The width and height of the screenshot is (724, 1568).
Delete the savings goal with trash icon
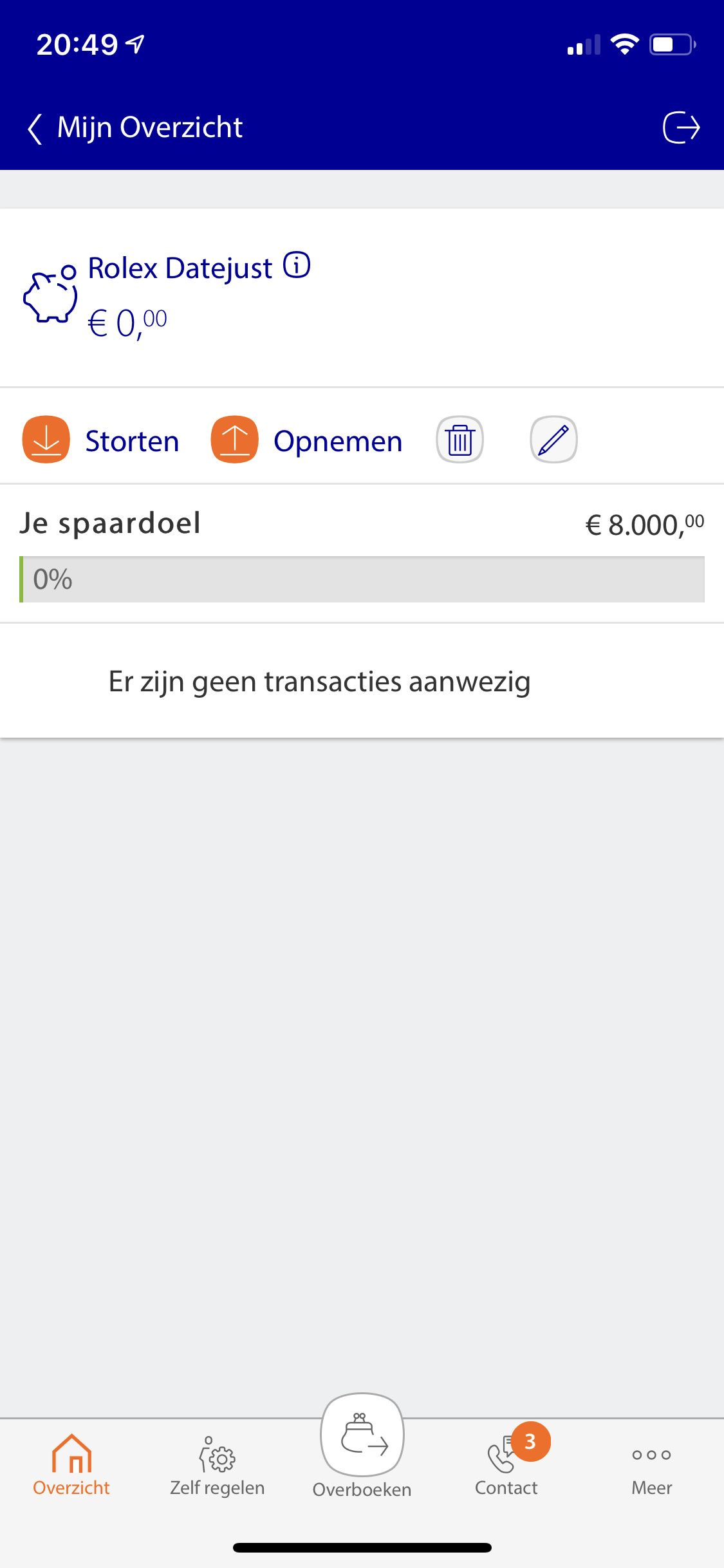460,440
